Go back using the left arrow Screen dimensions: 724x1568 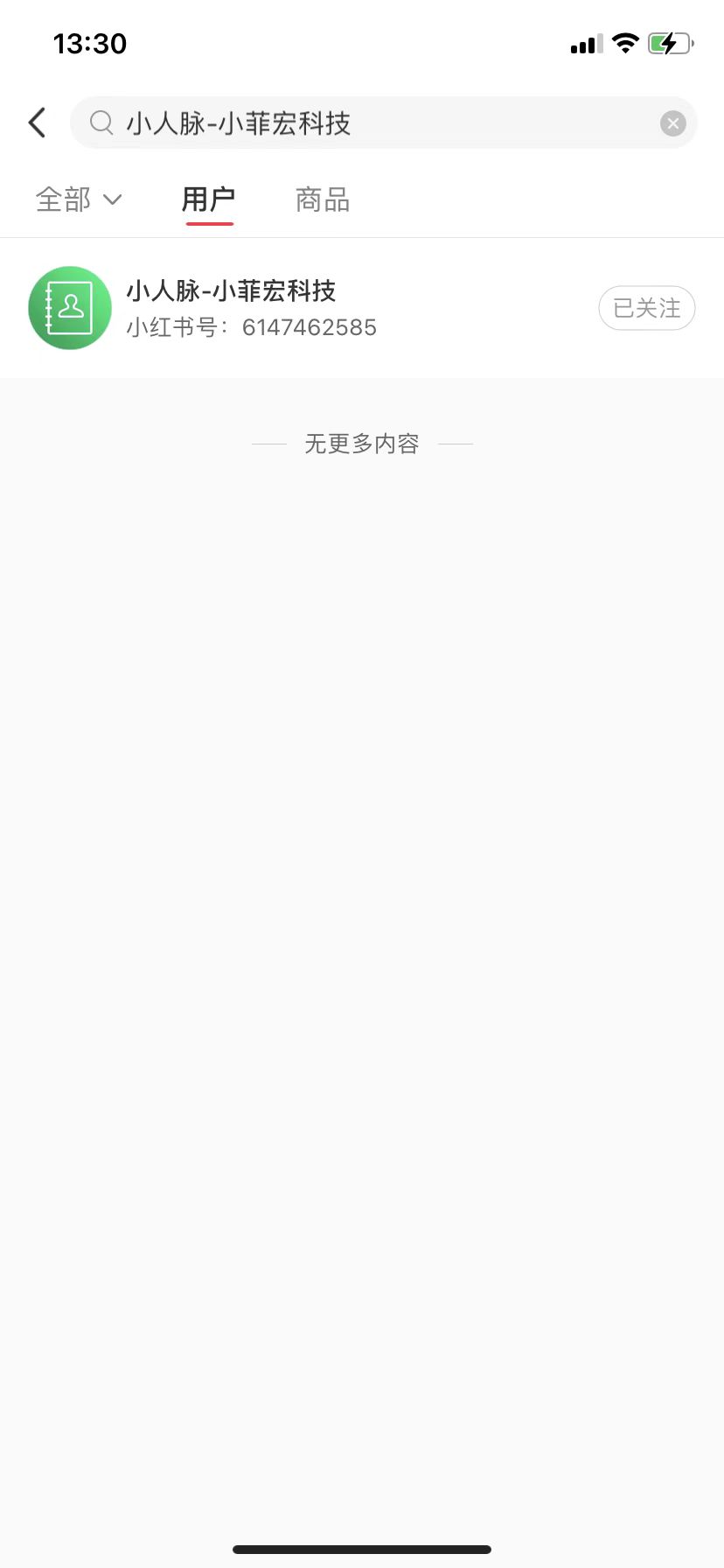tap(37, 123)
